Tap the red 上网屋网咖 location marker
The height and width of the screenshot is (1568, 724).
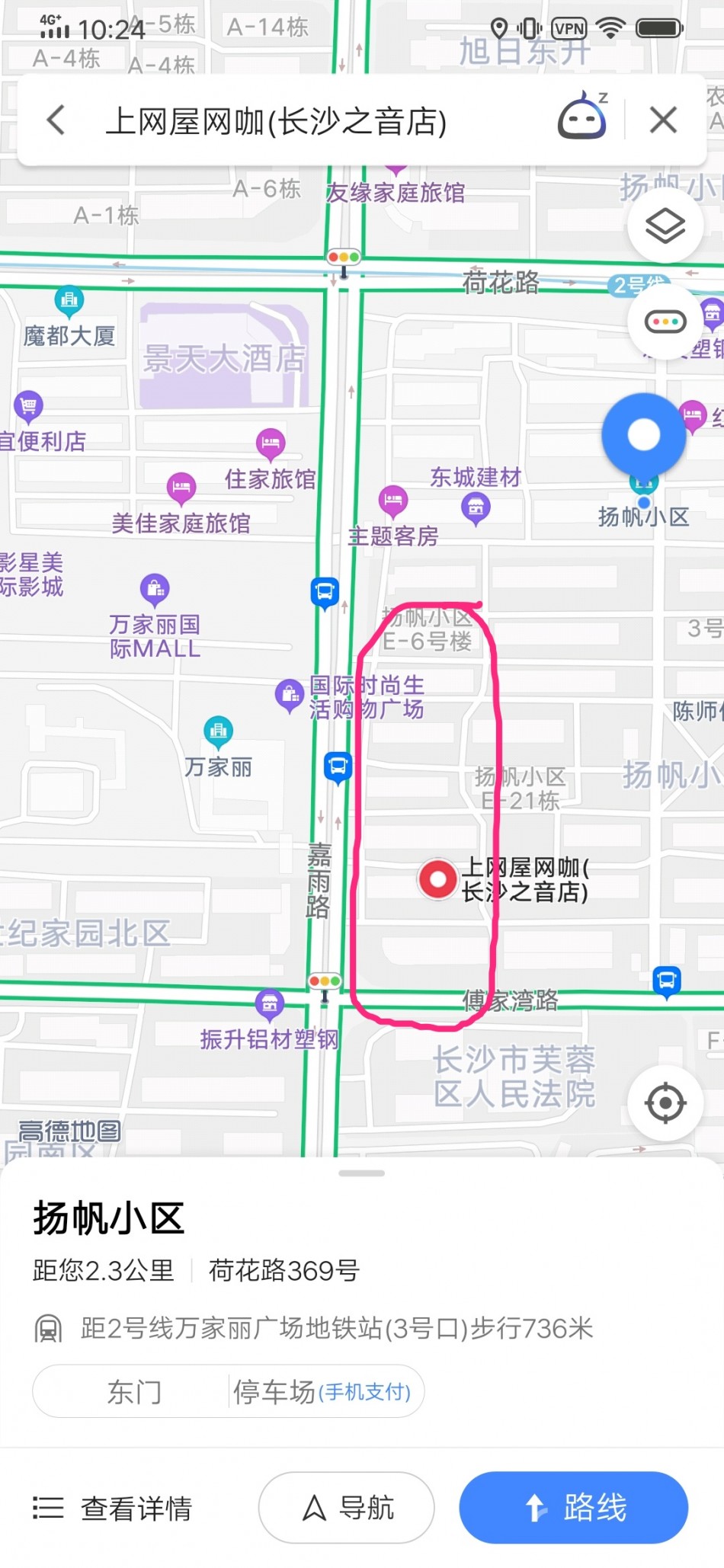coord(437,879)
